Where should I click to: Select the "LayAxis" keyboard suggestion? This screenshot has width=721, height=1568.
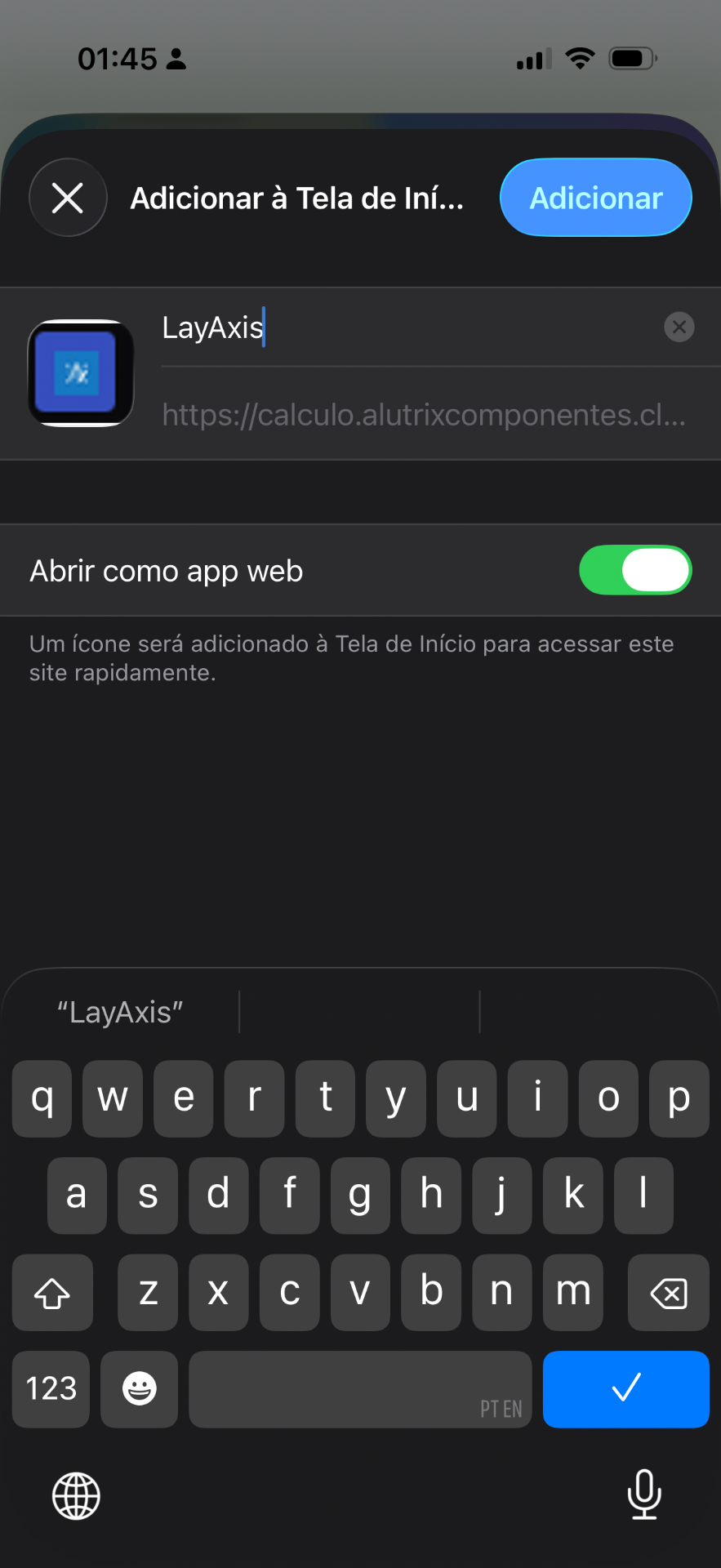pyautogui.click(x=120, y=1013)
